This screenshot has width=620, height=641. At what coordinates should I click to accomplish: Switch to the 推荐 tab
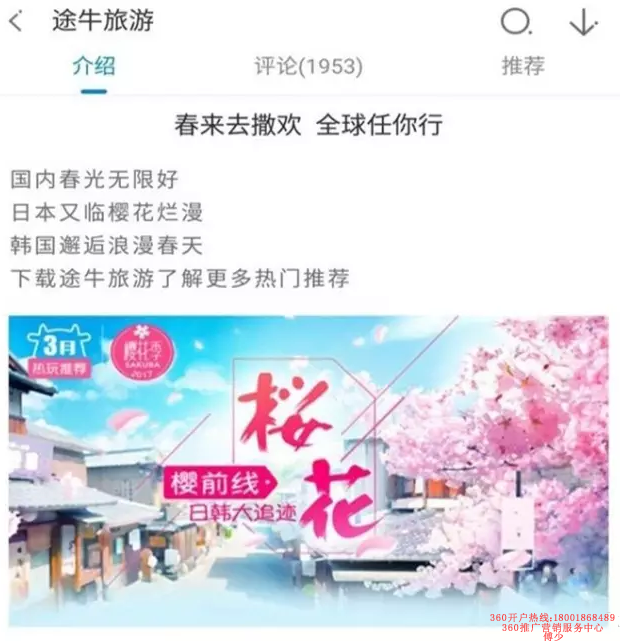pyautogui.click(x=523, y=67)
